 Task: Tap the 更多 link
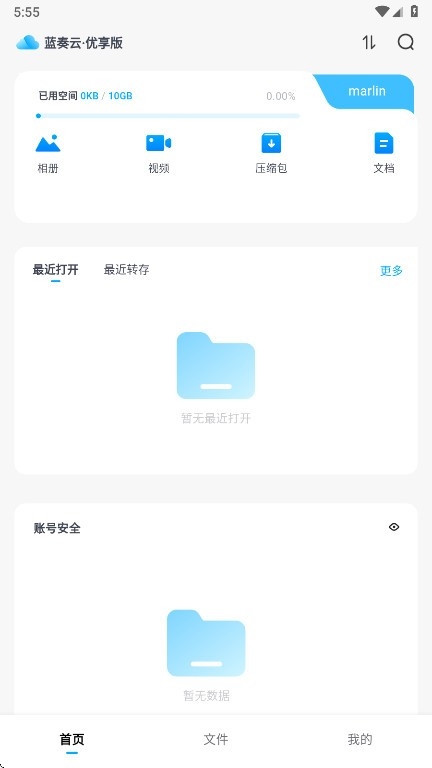(391, 271)
